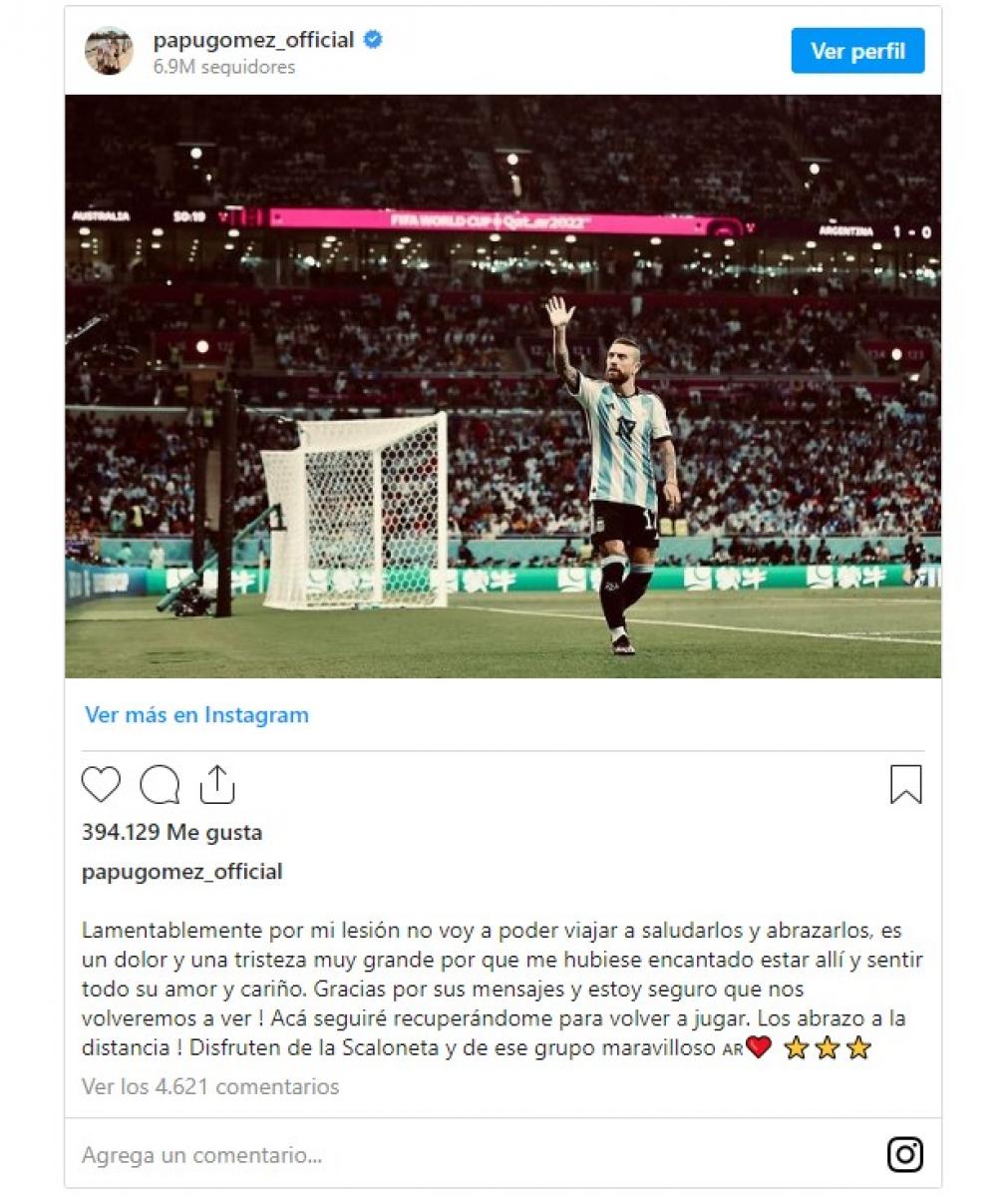Save the post with the bookmark icon
Viewport: 1008px width, 1197px height.
click(x=905, y=785)
